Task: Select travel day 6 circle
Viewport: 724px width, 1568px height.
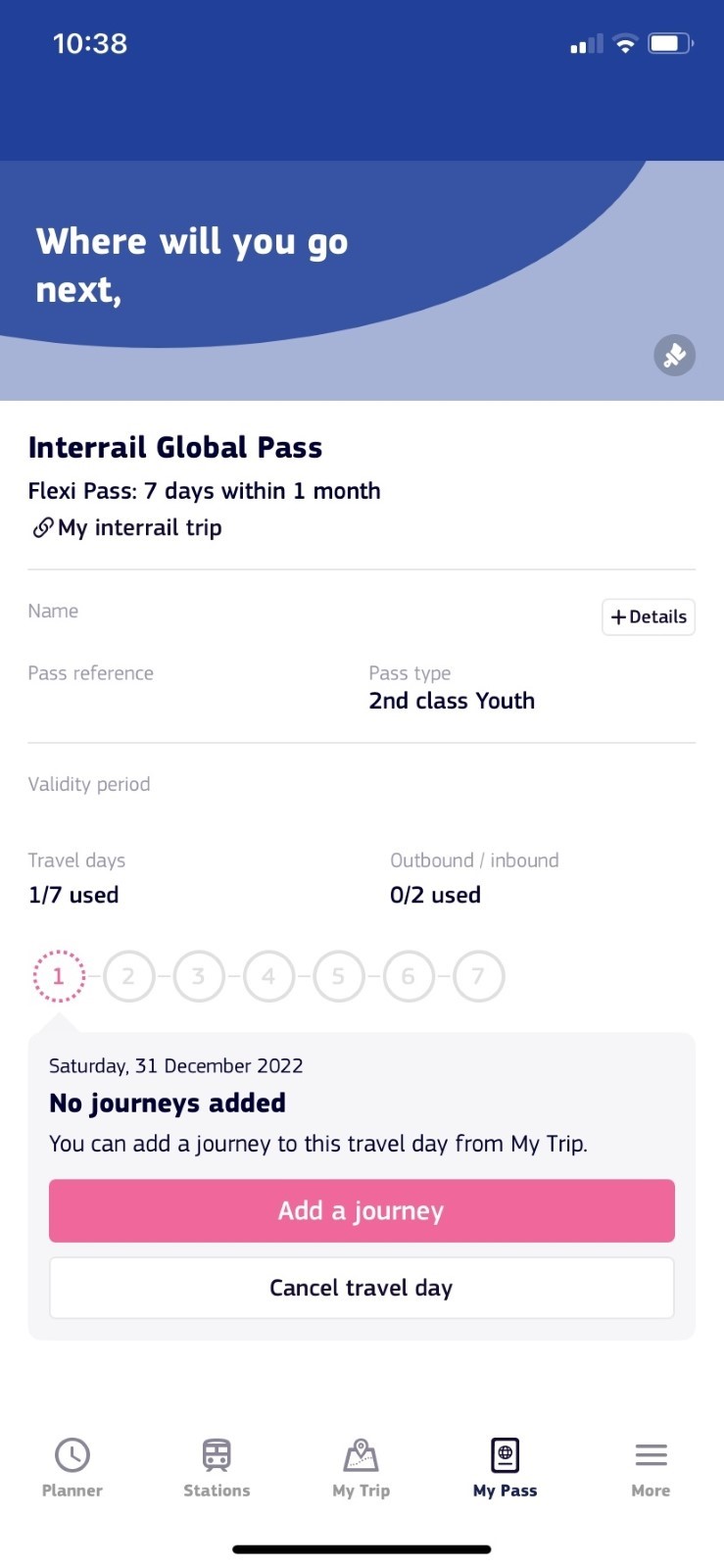Action: pos(409,976)
